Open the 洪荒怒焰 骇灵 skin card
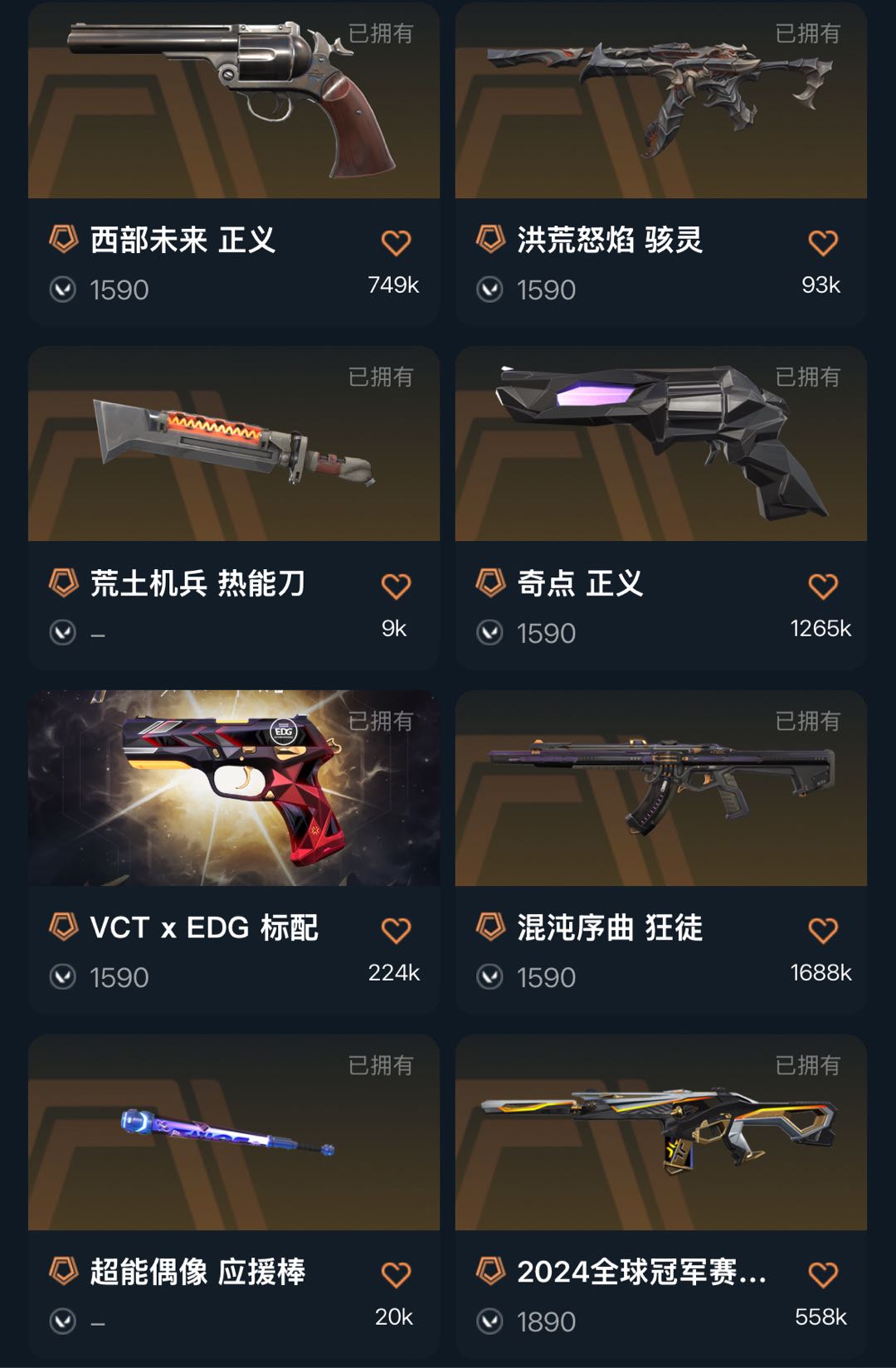This screenshot has height=1368, width=896. [x=660, y=108]
